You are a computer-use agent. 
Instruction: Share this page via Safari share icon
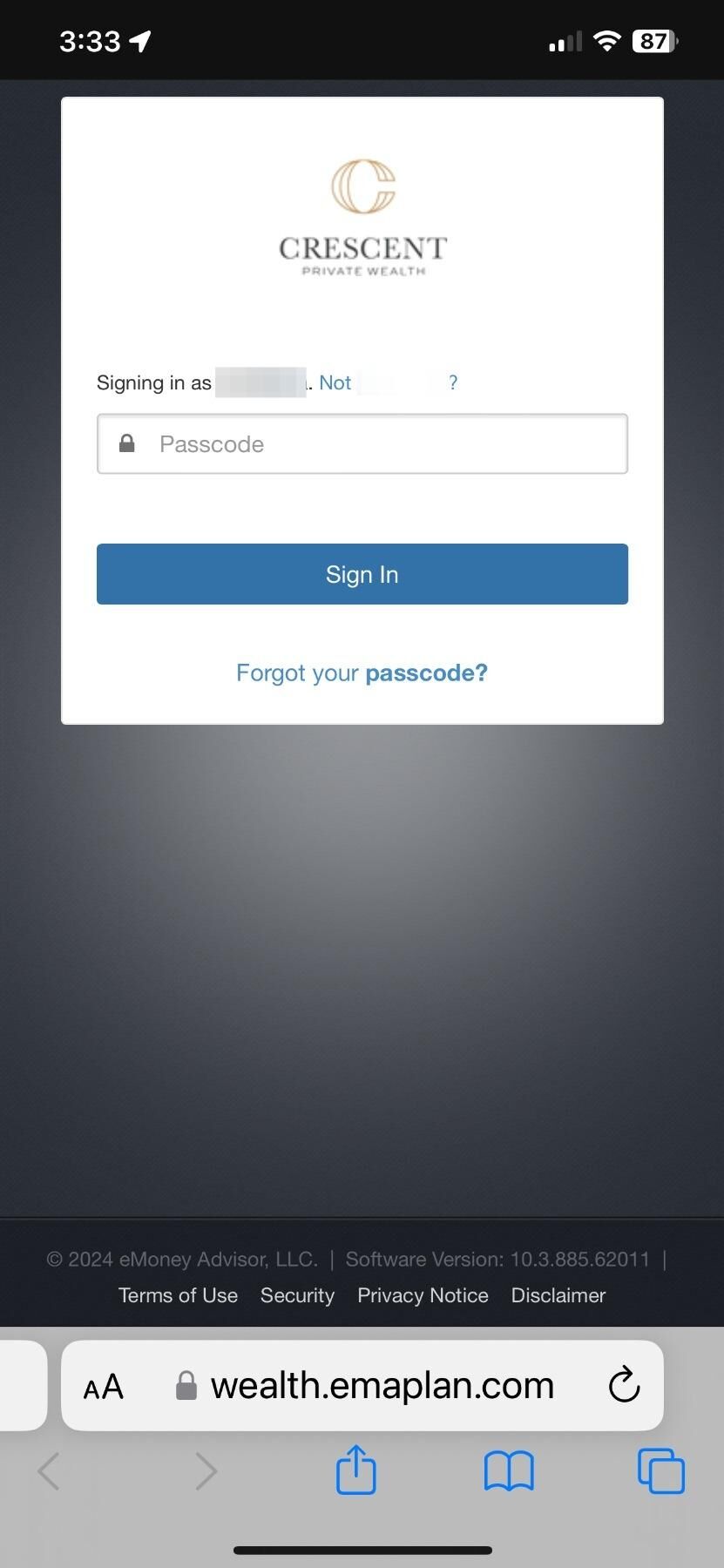click(x=355, y=1470)
